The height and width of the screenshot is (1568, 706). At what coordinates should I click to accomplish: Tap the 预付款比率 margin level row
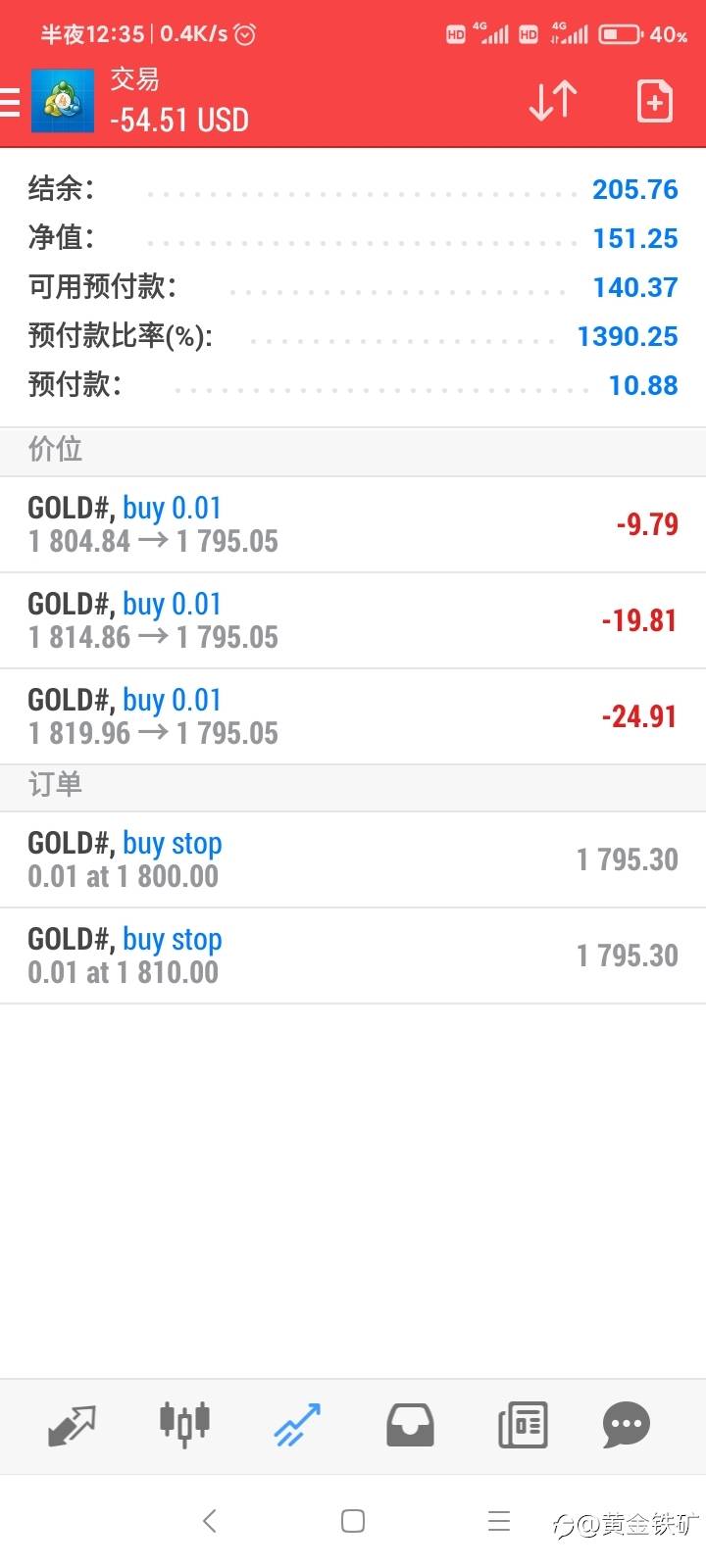click(353, 336)
